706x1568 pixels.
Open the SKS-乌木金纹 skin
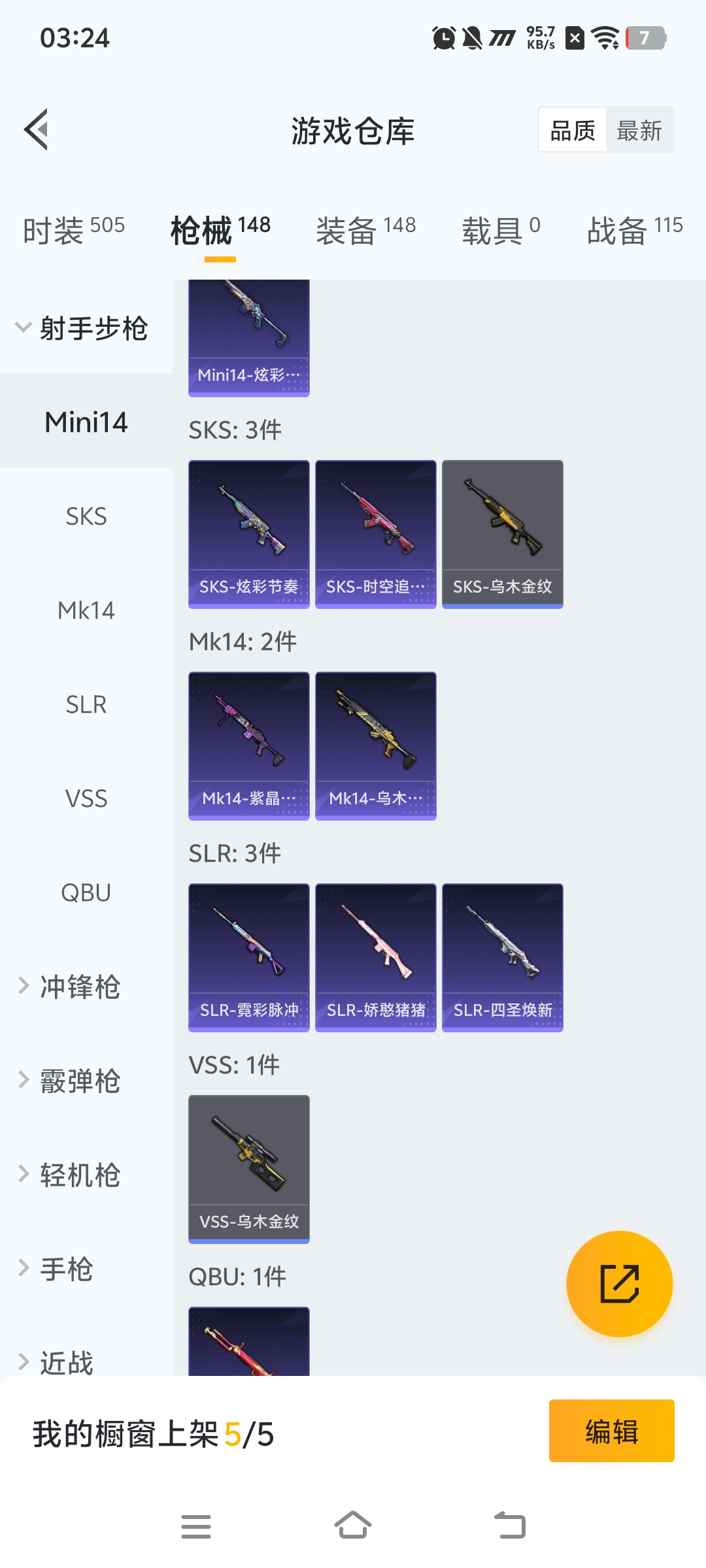tap(502, 533)
